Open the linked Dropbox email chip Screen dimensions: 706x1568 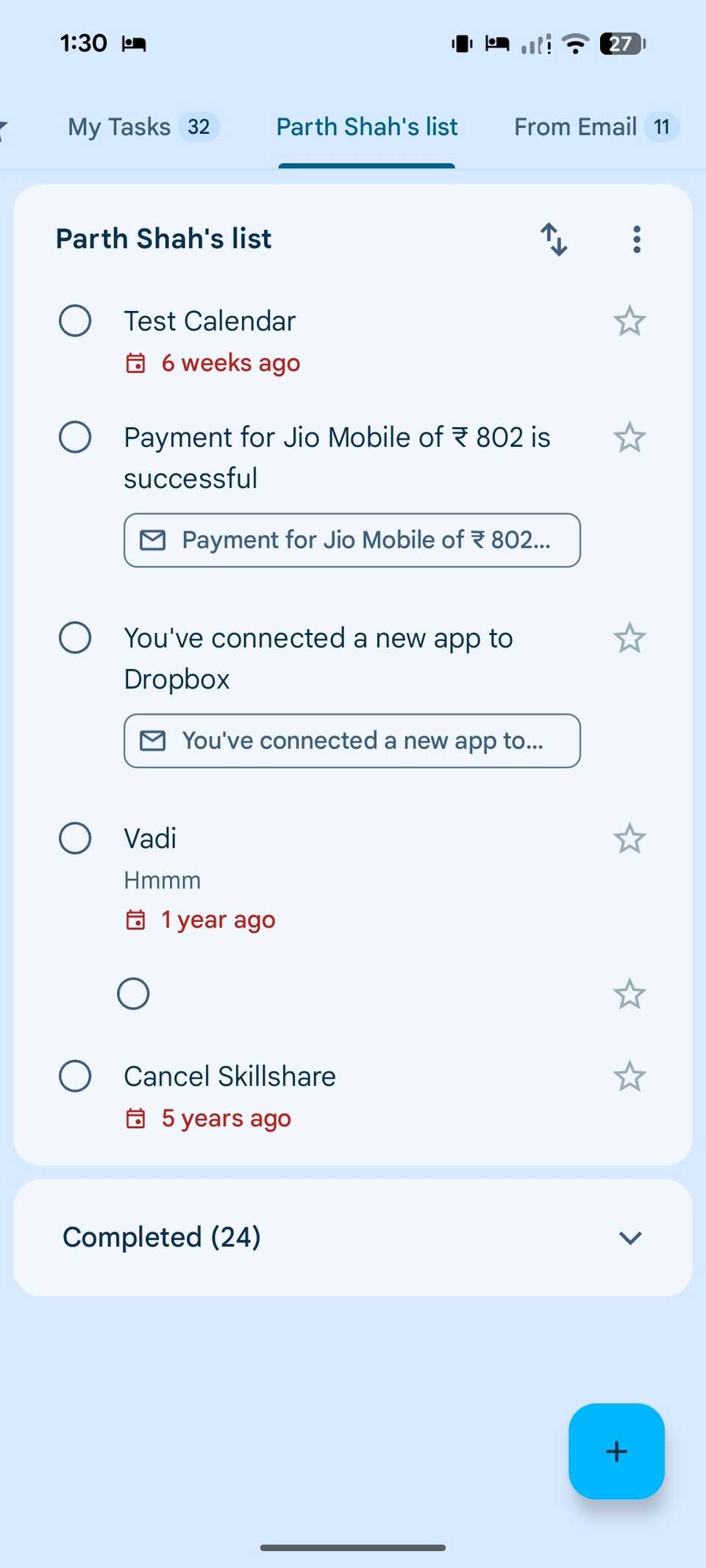(x=352, y=741)
